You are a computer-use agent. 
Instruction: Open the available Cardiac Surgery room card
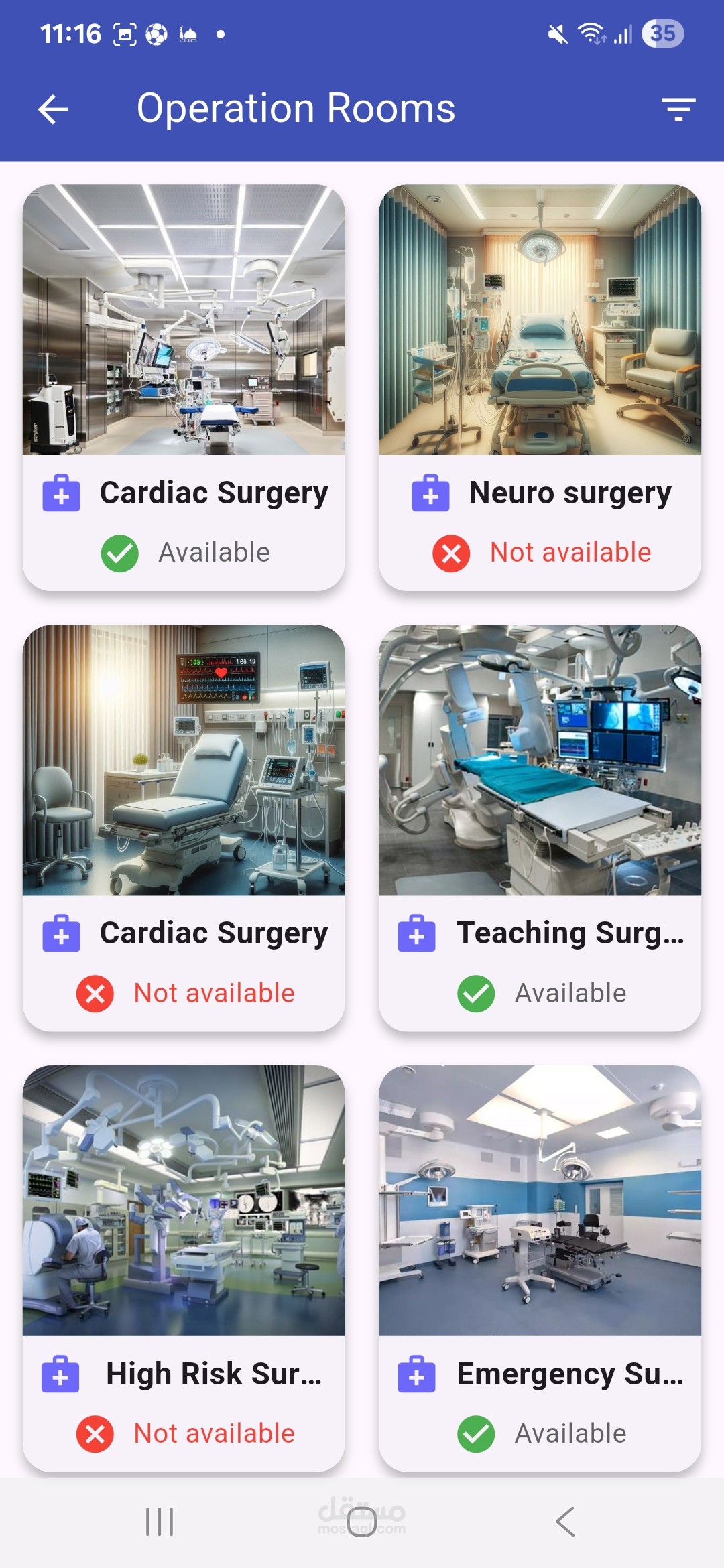184,387
